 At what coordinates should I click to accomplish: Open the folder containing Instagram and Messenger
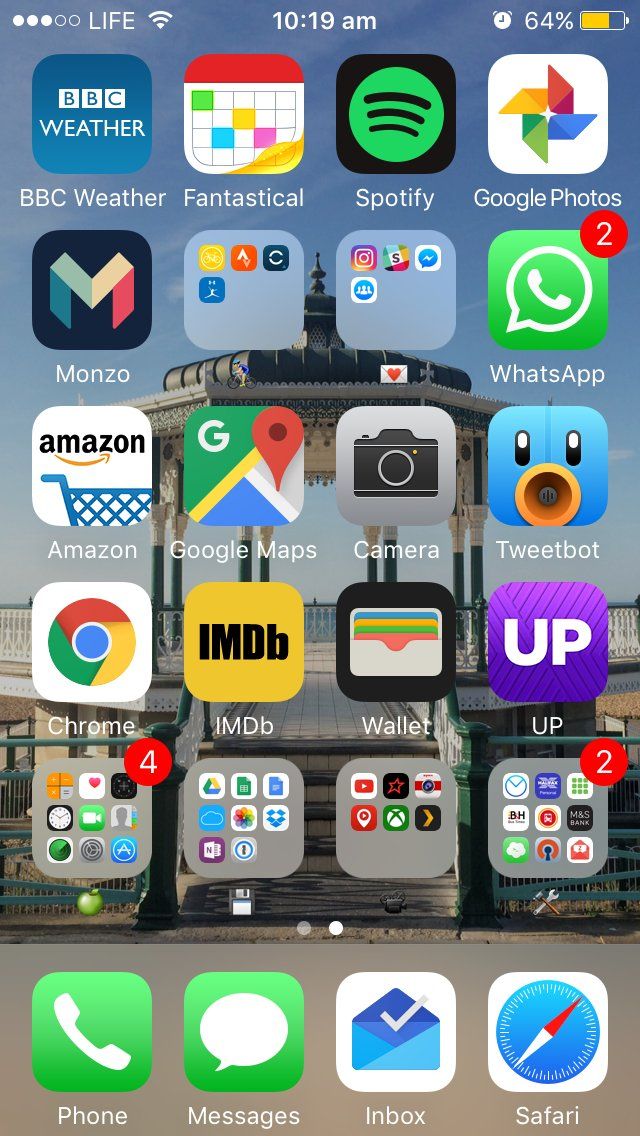tap(396, 290)
